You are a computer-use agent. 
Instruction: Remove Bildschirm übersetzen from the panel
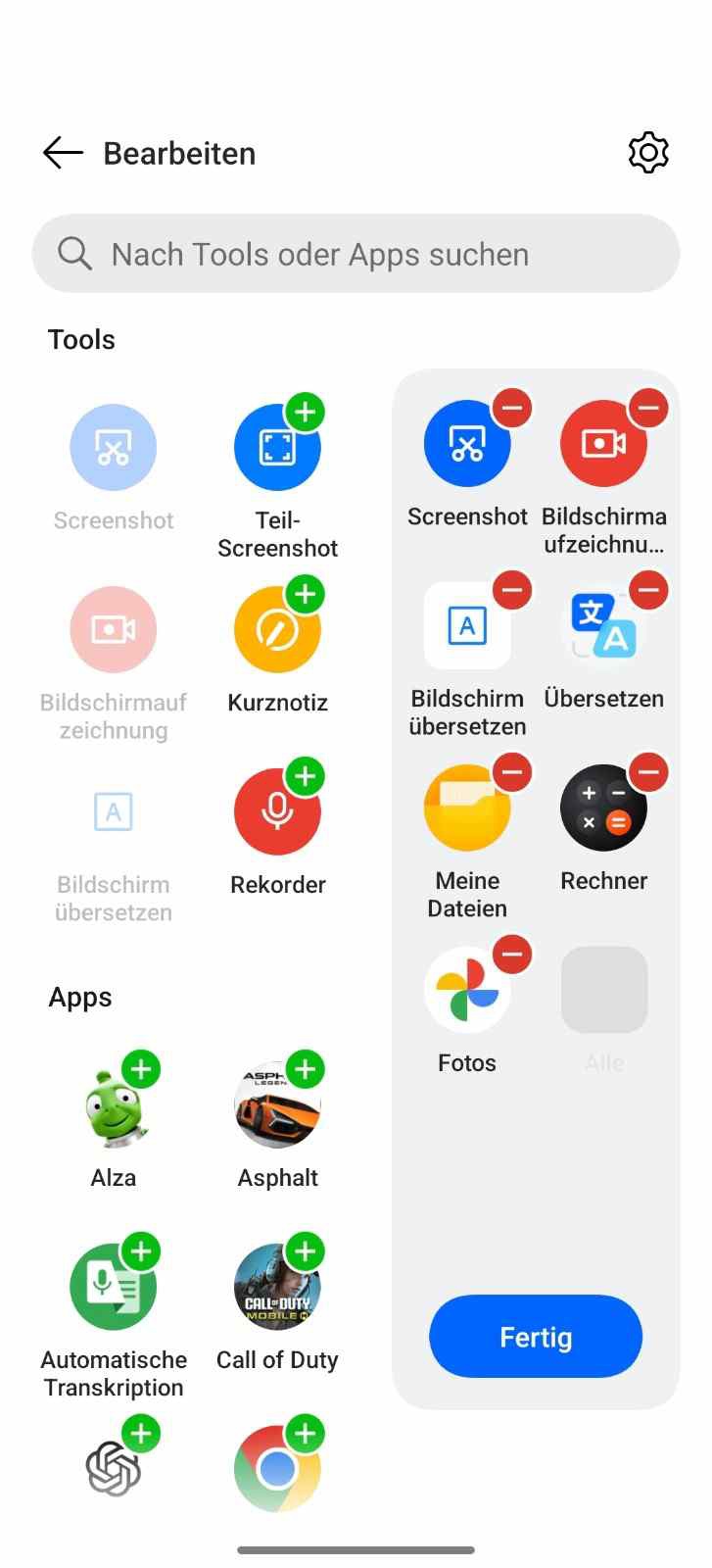[512, 590]
